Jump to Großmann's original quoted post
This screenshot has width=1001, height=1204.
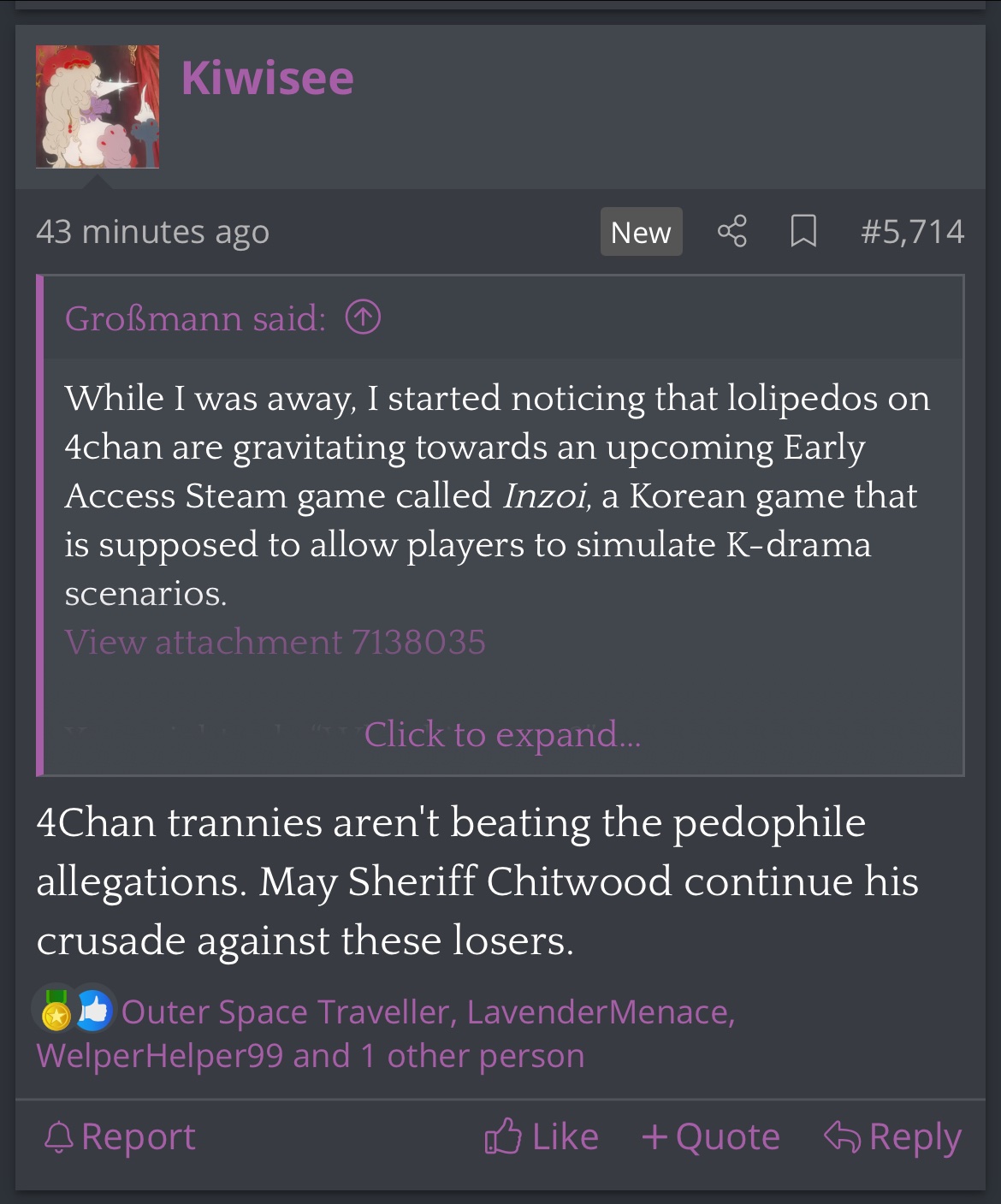pos(363,318)
